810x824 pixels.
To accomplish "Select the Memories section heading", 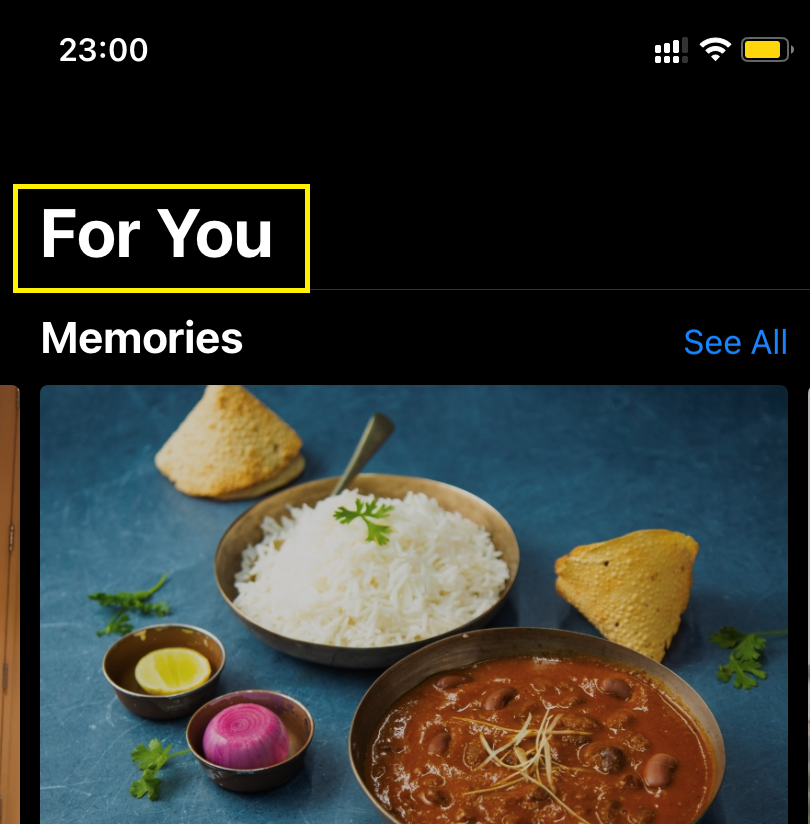I will point(141,340).
